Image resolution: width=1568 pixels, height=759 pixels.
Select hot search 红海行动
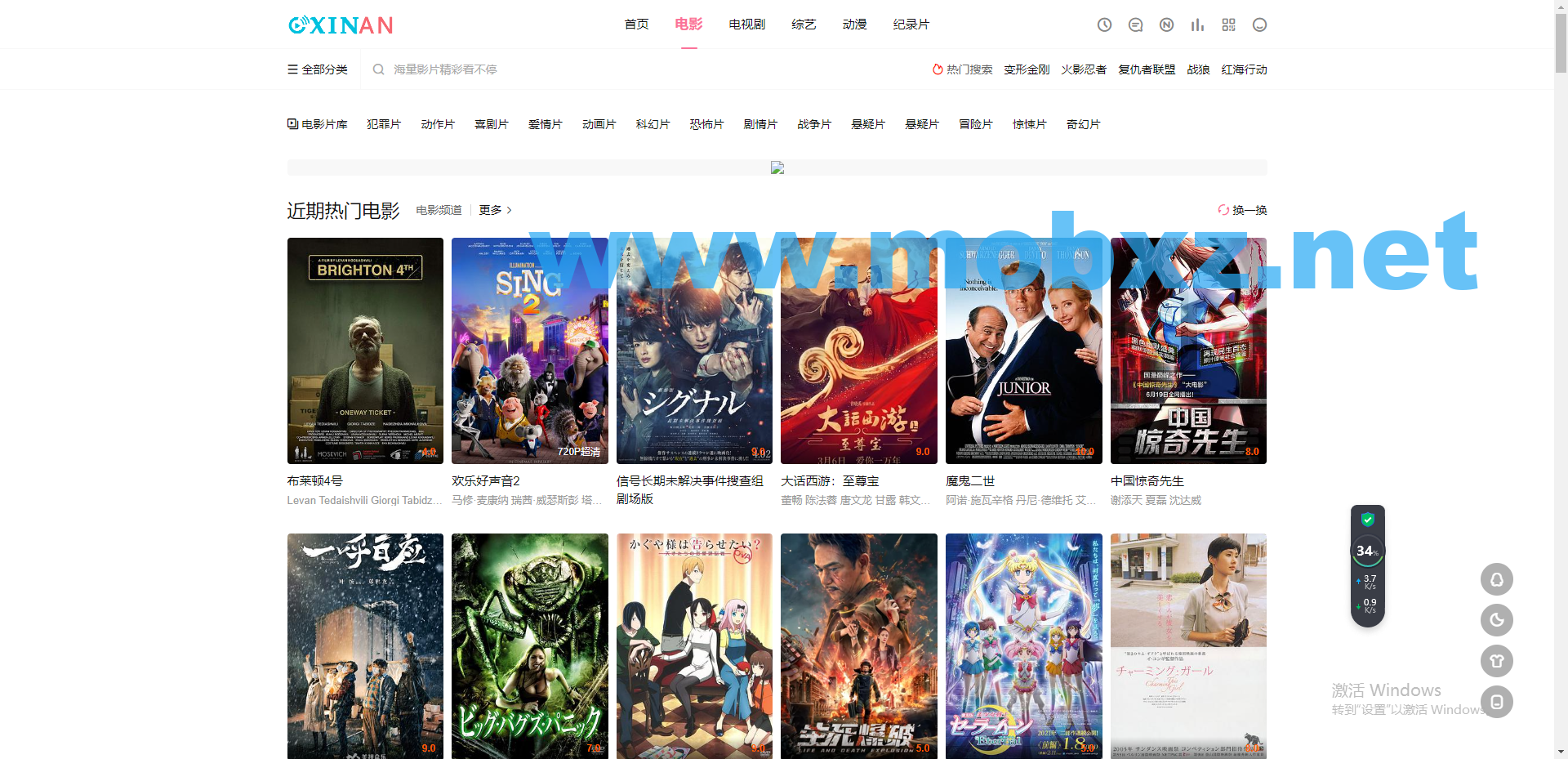(x=1244, y=69)
